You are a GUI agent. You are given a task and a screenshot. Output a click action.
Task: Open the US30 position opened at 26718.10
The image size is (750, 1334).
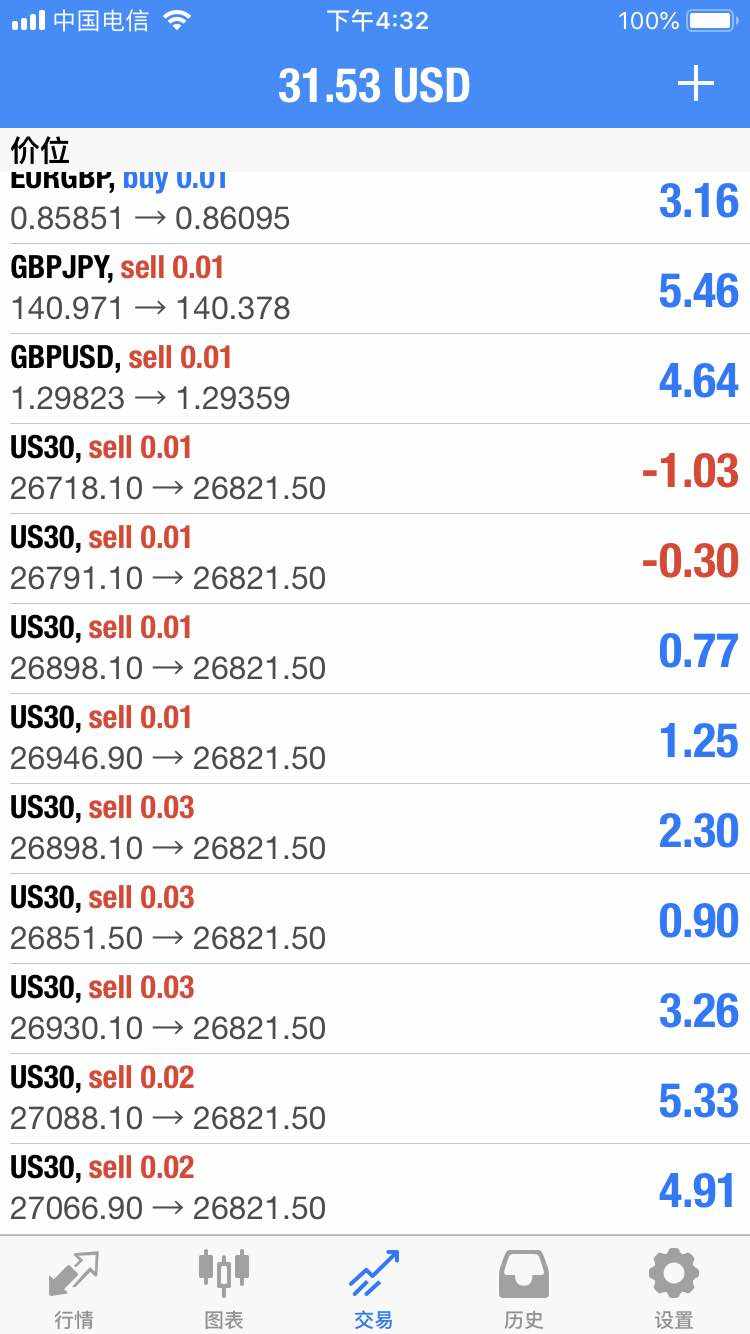[x=375, y=469]
